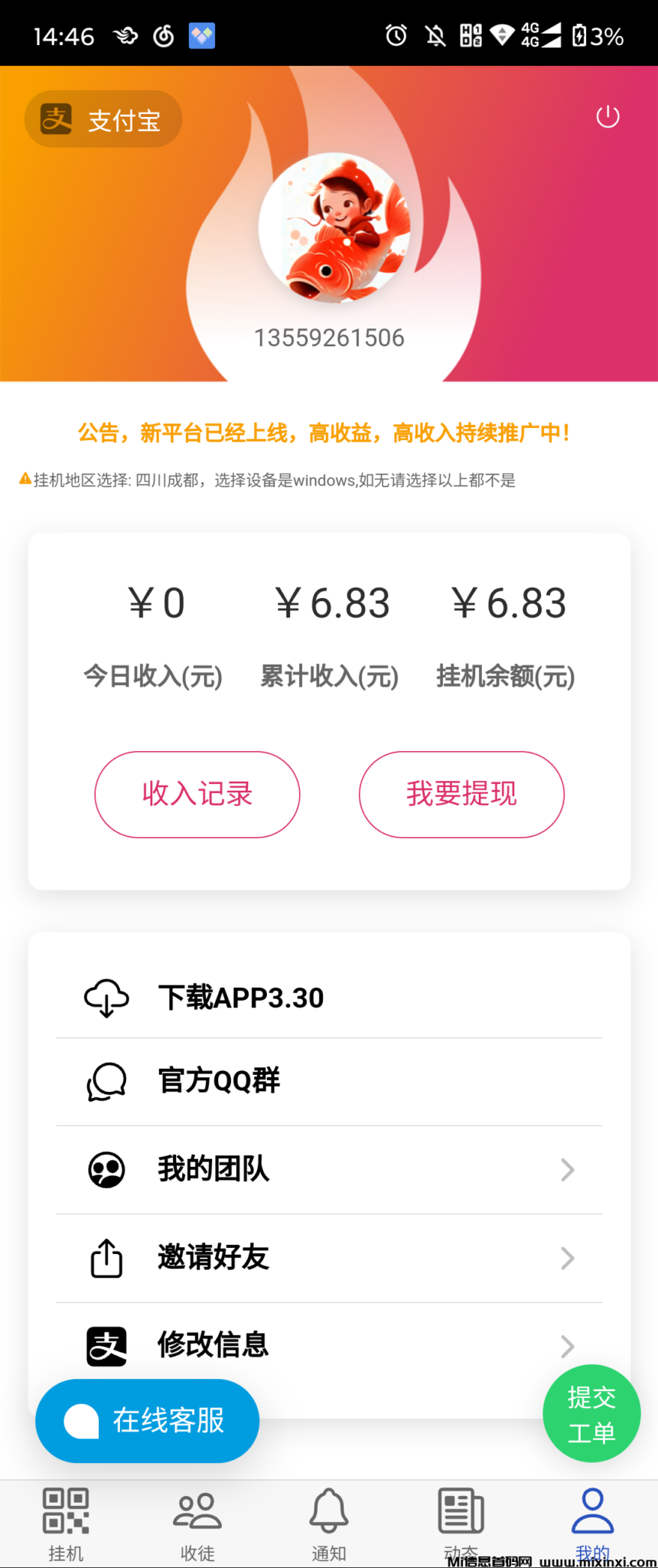The image size is (658, 1568).
Task: Open 下载APP3.30 download row
Action: click(329, 998)
